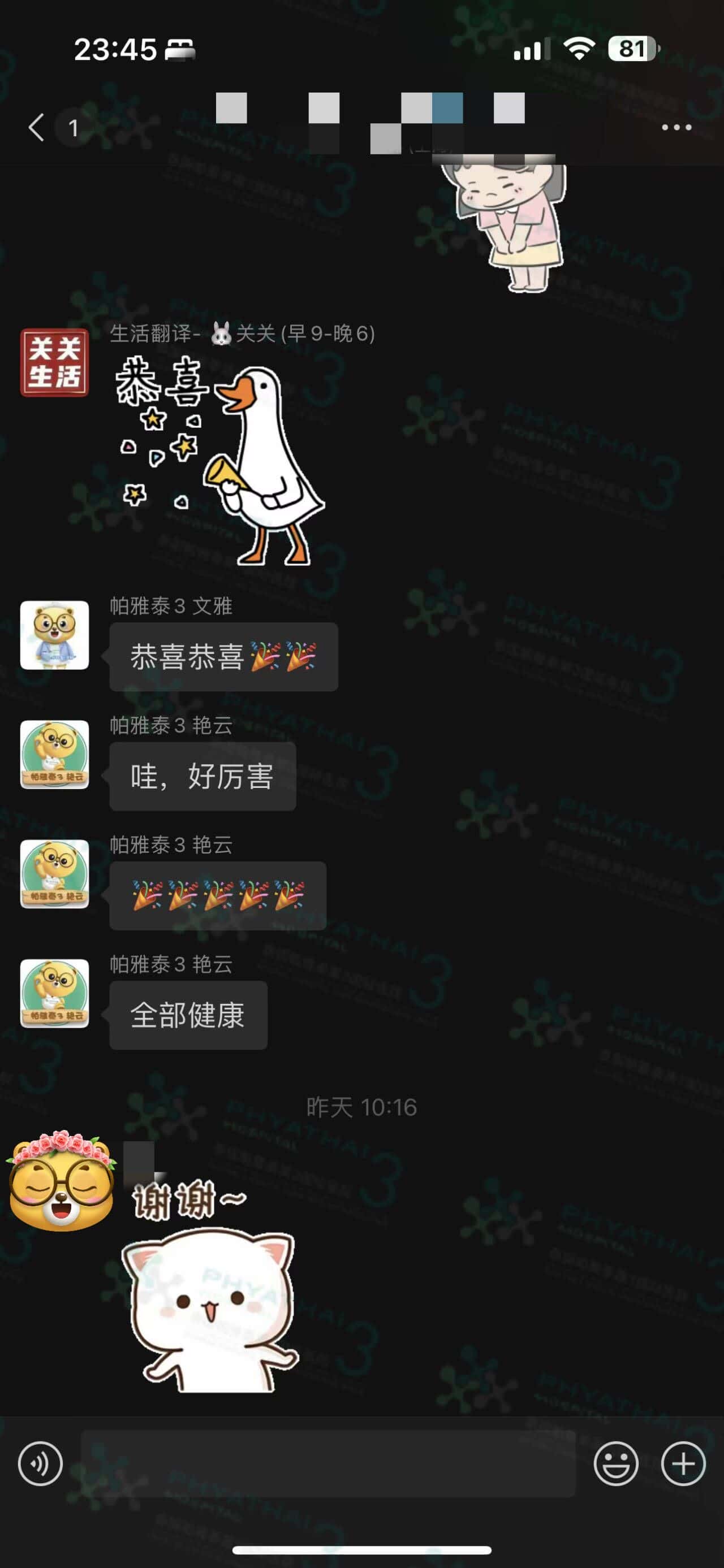Image resolution: width=724 pixels, height=1568 pixels.
Task: Open the plus attachments menu
Action: (683, 1463)
